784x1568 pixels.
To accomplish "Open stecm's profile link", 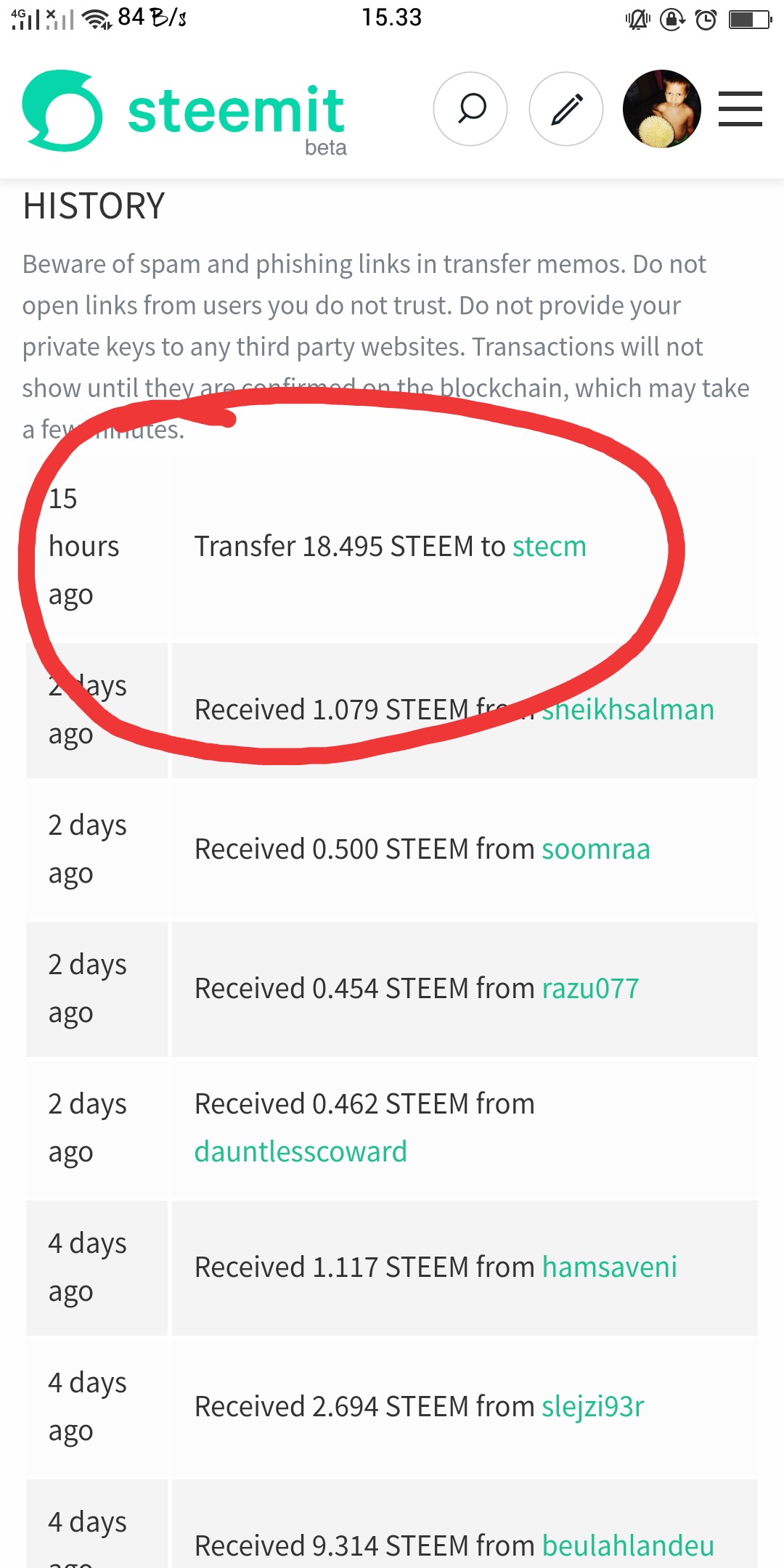I will (x=549, y=547).
